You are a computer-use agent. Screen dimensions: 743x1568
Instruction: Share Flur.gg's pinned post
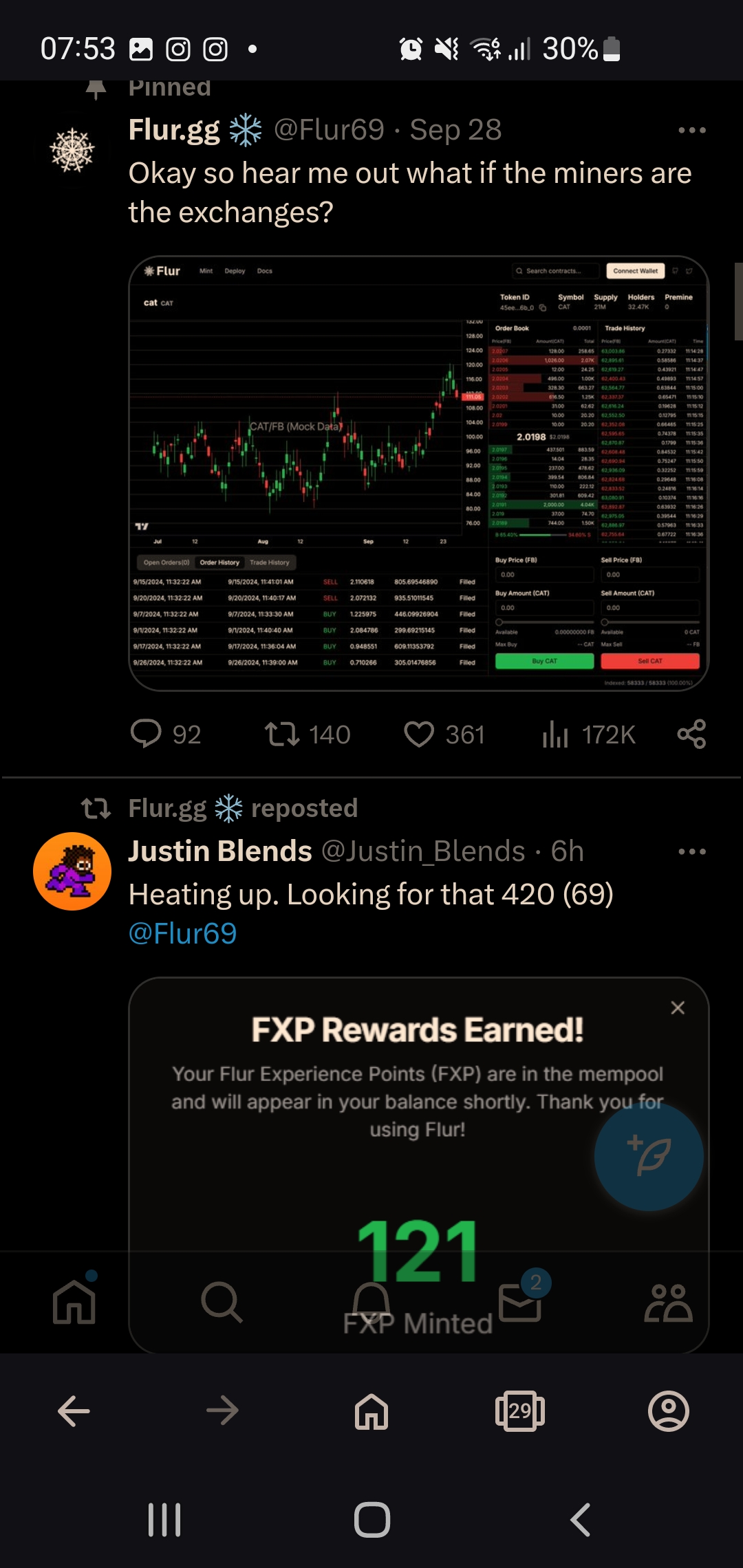point(691,734)
